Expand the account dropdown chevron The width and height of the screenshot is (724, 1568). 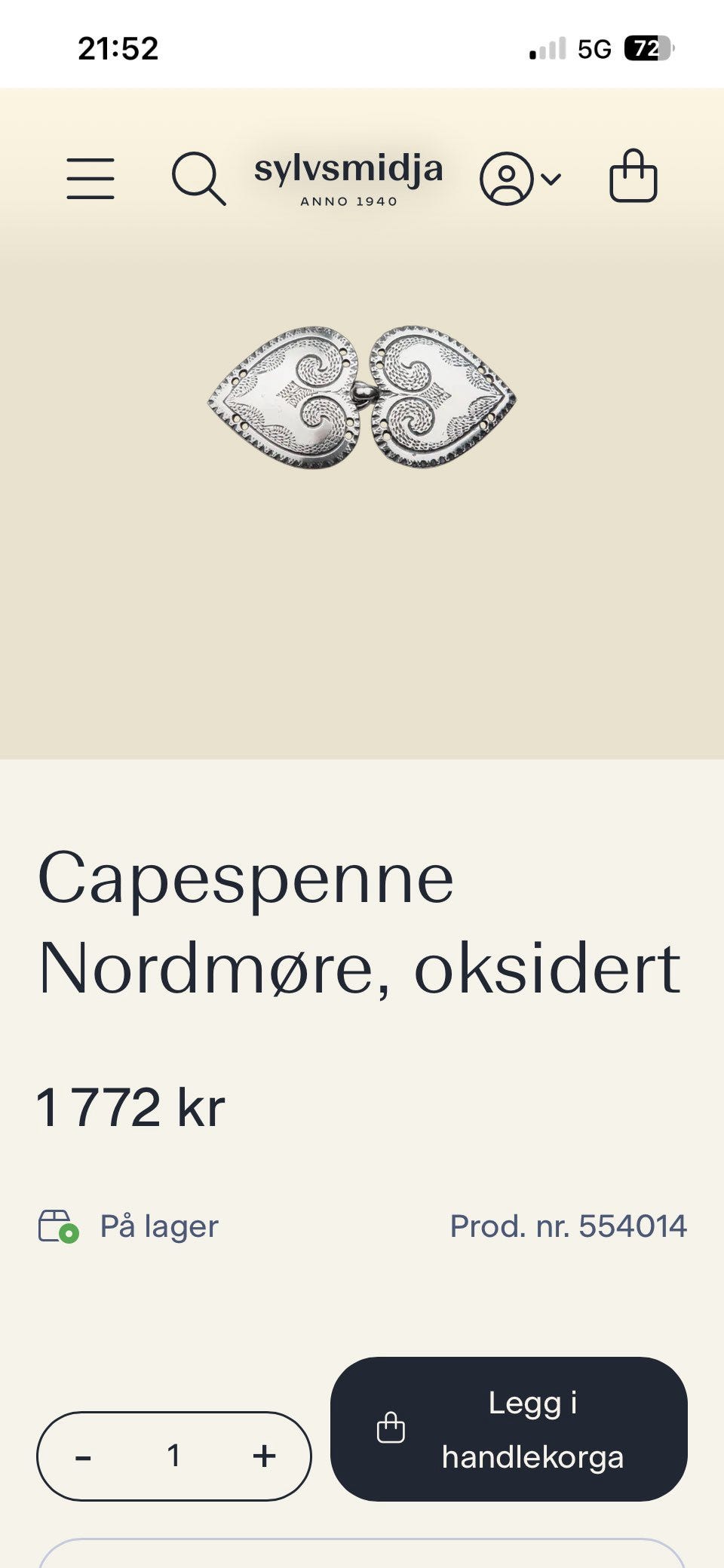551,180
